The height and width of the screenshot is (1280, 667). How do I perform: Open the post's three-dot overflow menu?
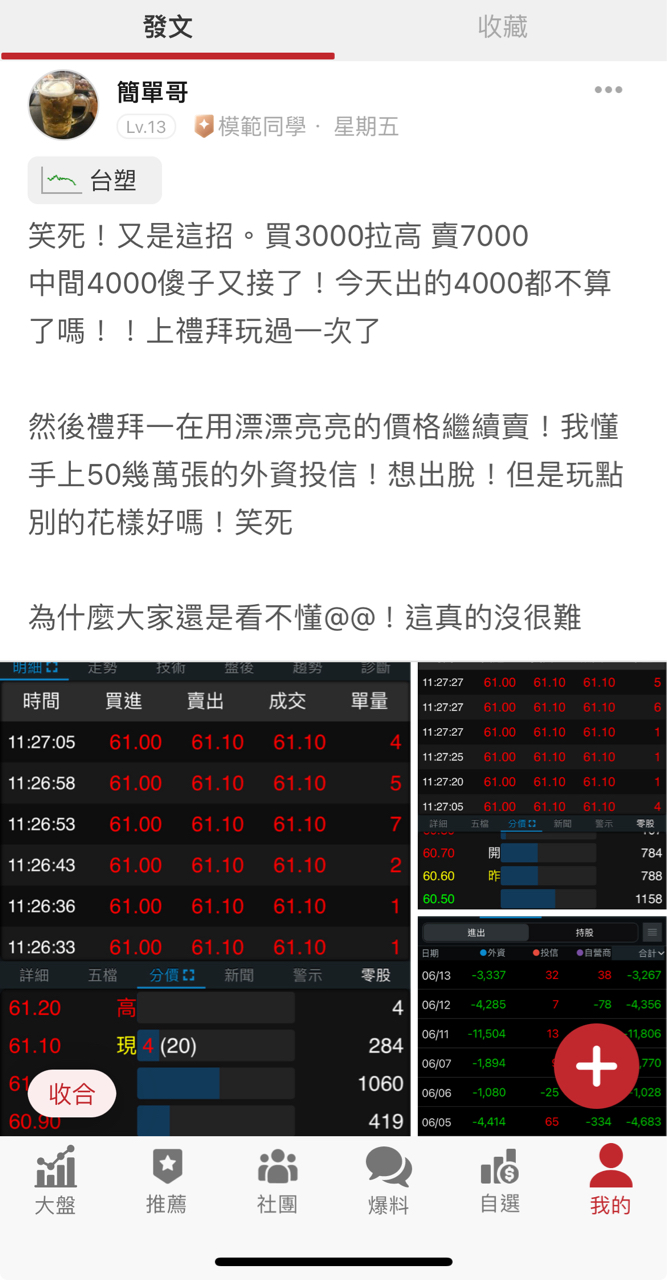[608, 90]
